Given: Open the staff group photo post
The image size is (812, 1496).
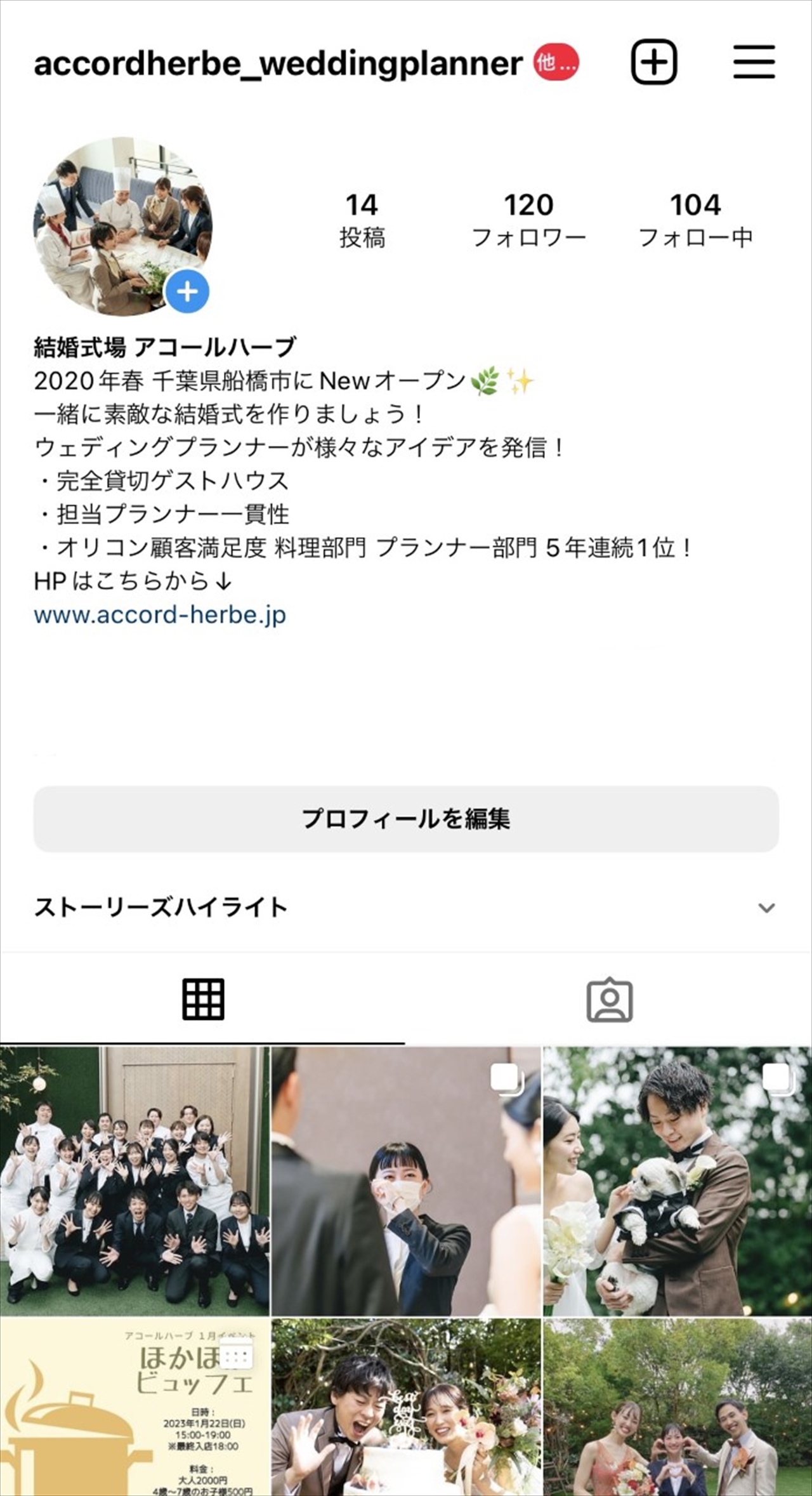Looking at the screenshot, I should (134, 1181).
